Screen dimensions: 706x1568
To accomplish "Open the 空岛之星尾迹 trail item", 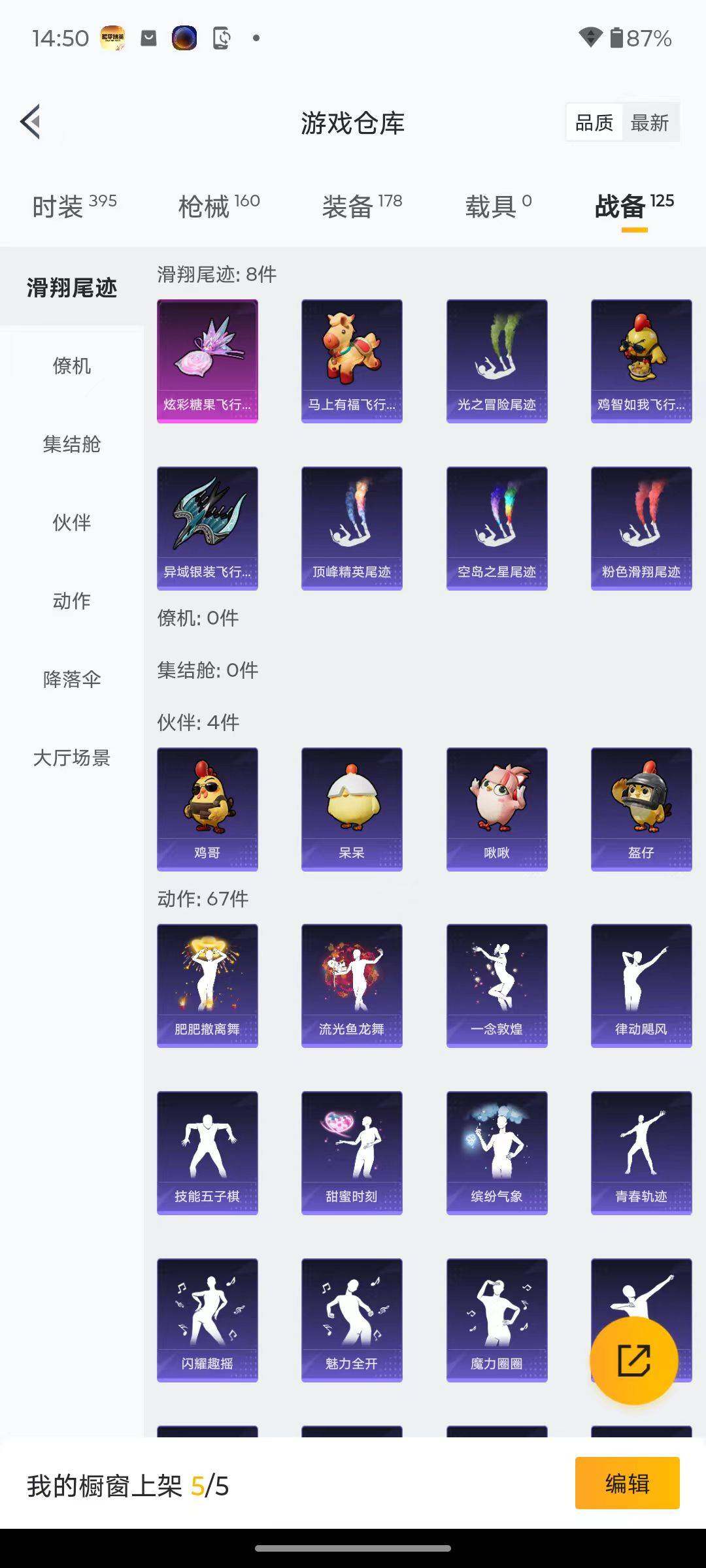I will click(497, 527).
